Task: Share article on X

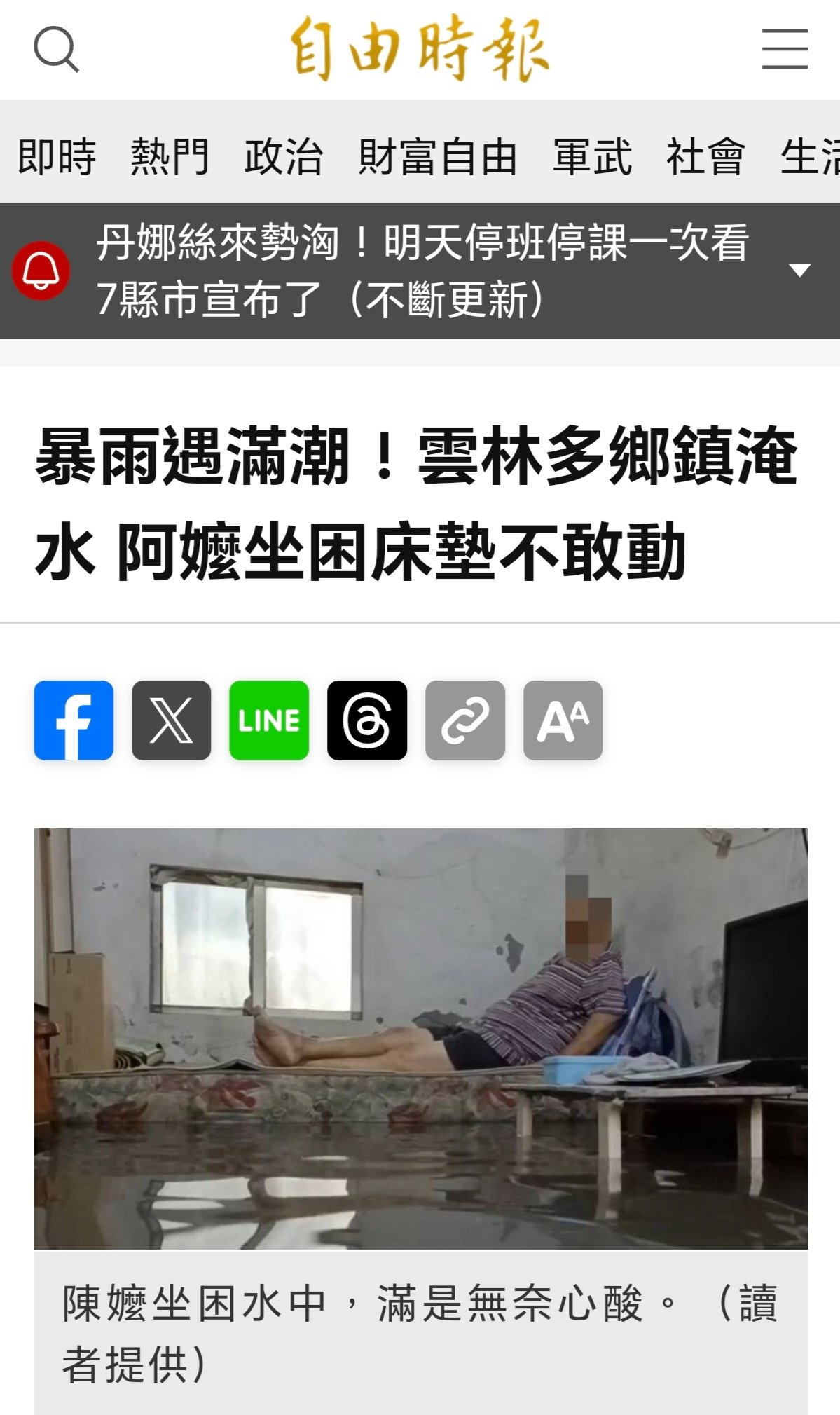Action: (x=171, y=720)
